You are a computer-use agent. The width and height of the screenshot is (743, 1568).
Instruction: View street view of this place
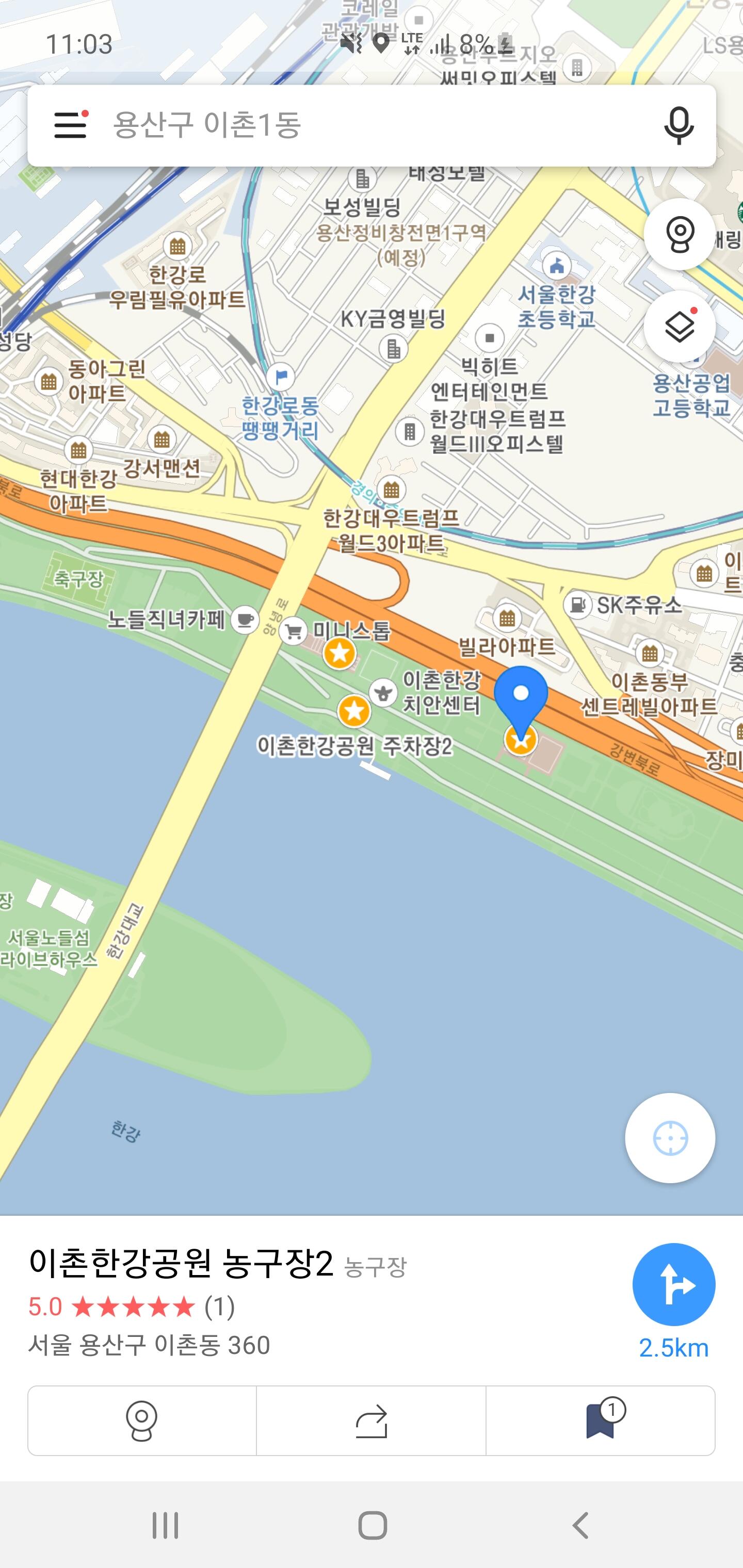click(142, 1420)
